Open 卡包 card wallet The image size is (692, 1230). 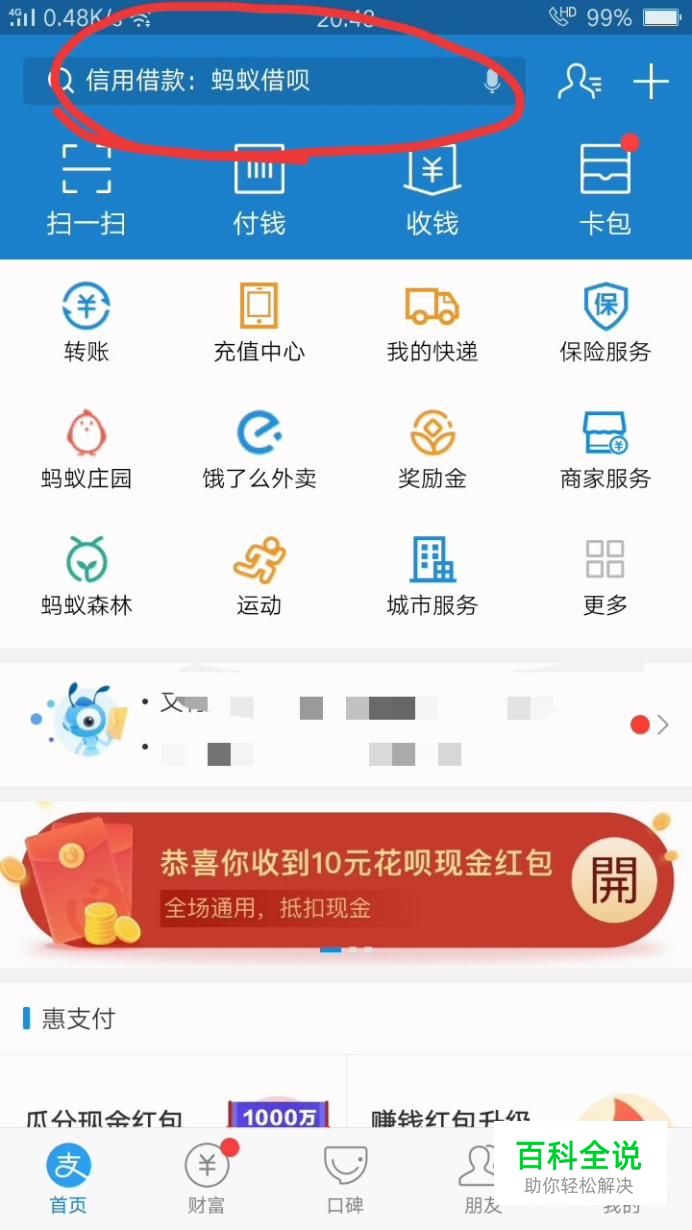[x=605, y=188]
